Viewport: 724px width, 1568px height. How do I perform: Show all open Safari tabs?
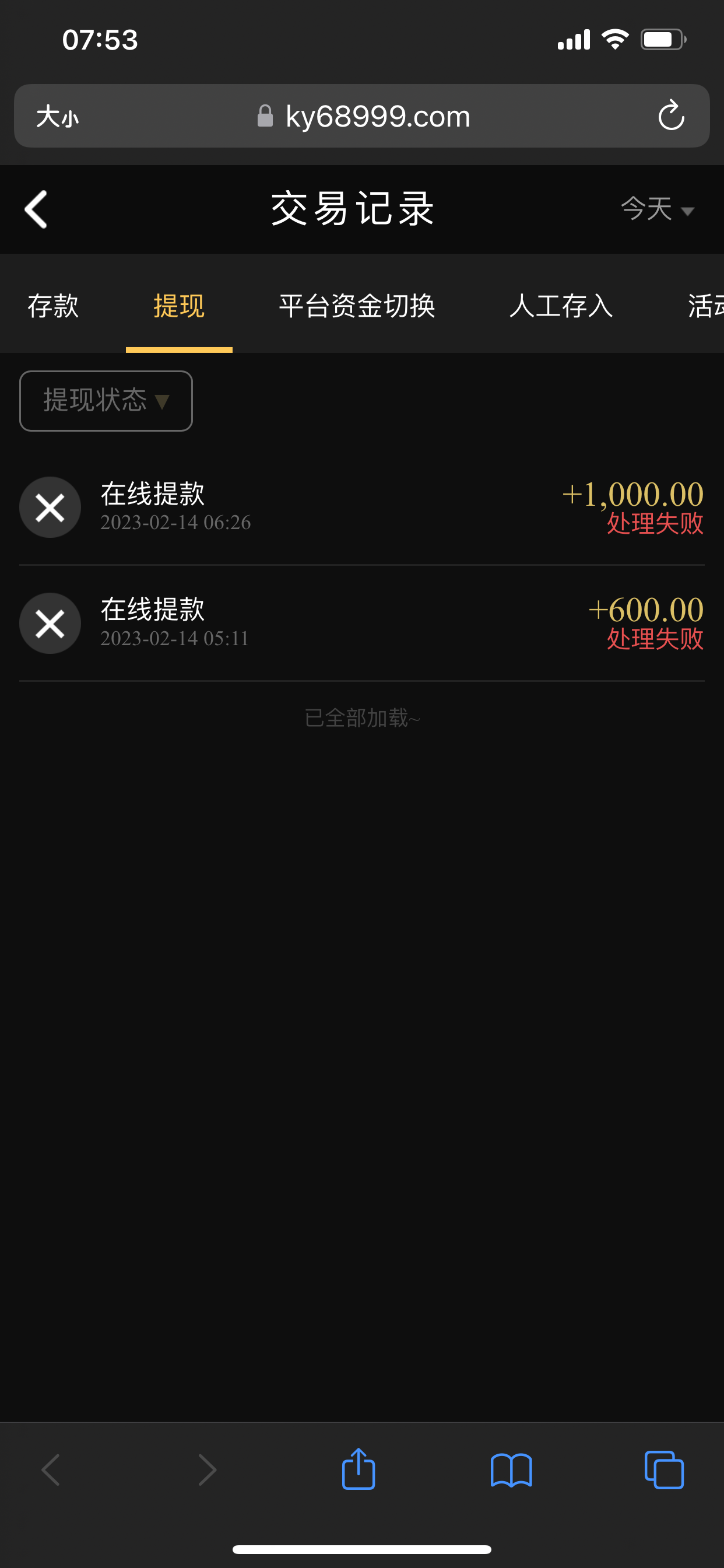click(664, 1470)
